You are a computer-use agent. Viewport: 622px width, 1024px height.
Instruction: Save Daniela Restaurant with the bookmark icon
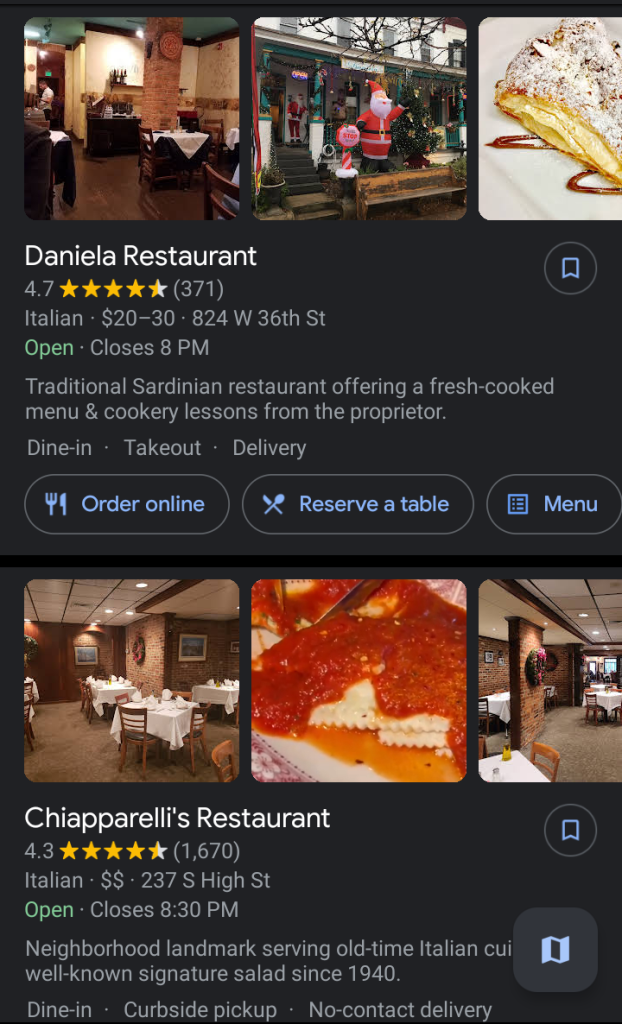570,268
